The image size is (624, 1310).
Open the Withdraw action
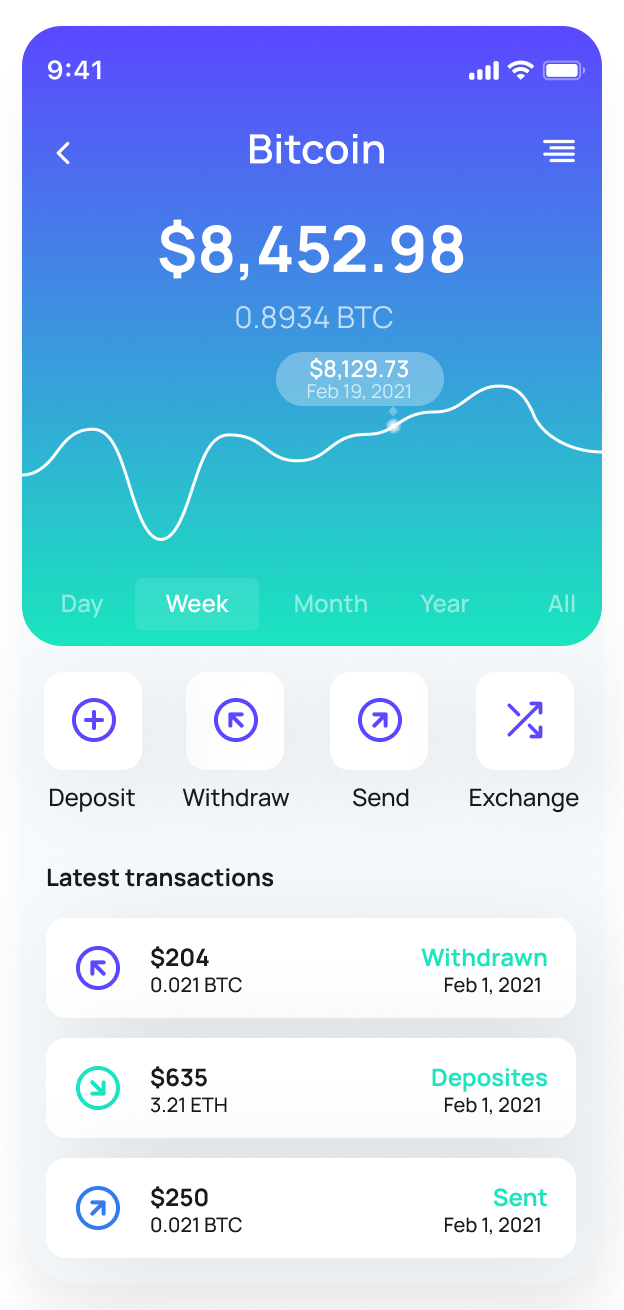[235, 720]
